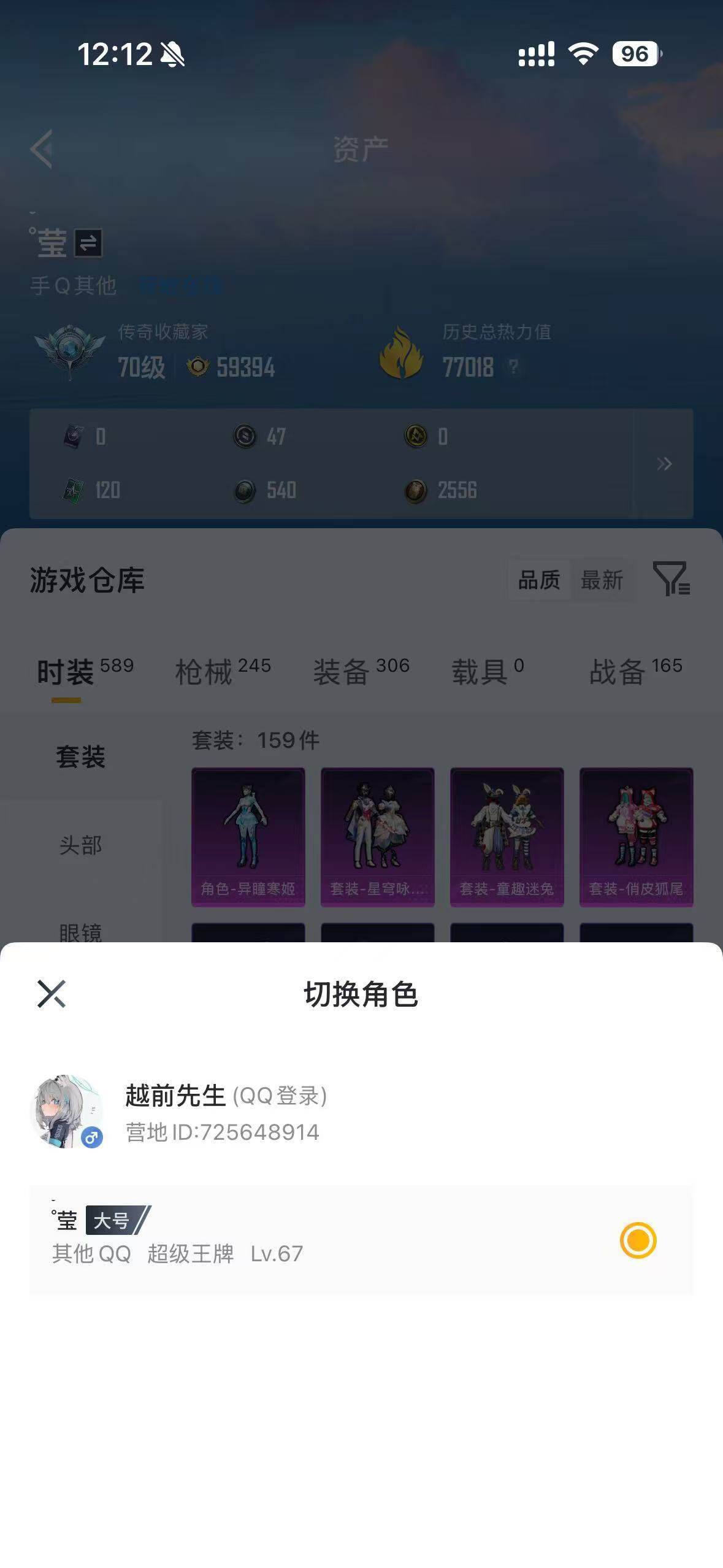The image size is (723, 1568).
Task: Click the 传奇收藏家 badge icon
Action: click(x=69, y=352)
